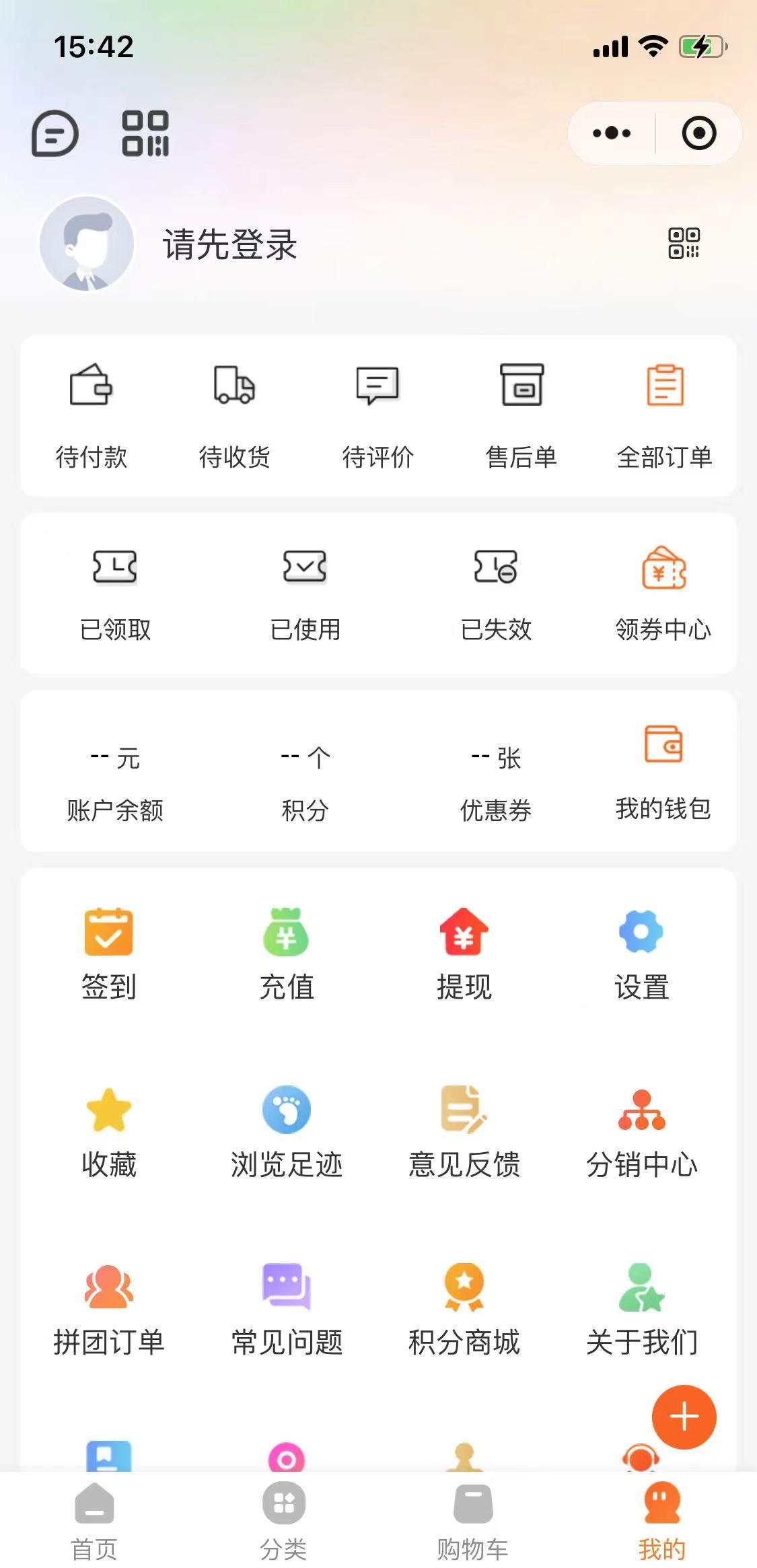Tap the orange plus floating button
757x1568 pixels.
click(684, 1417)
